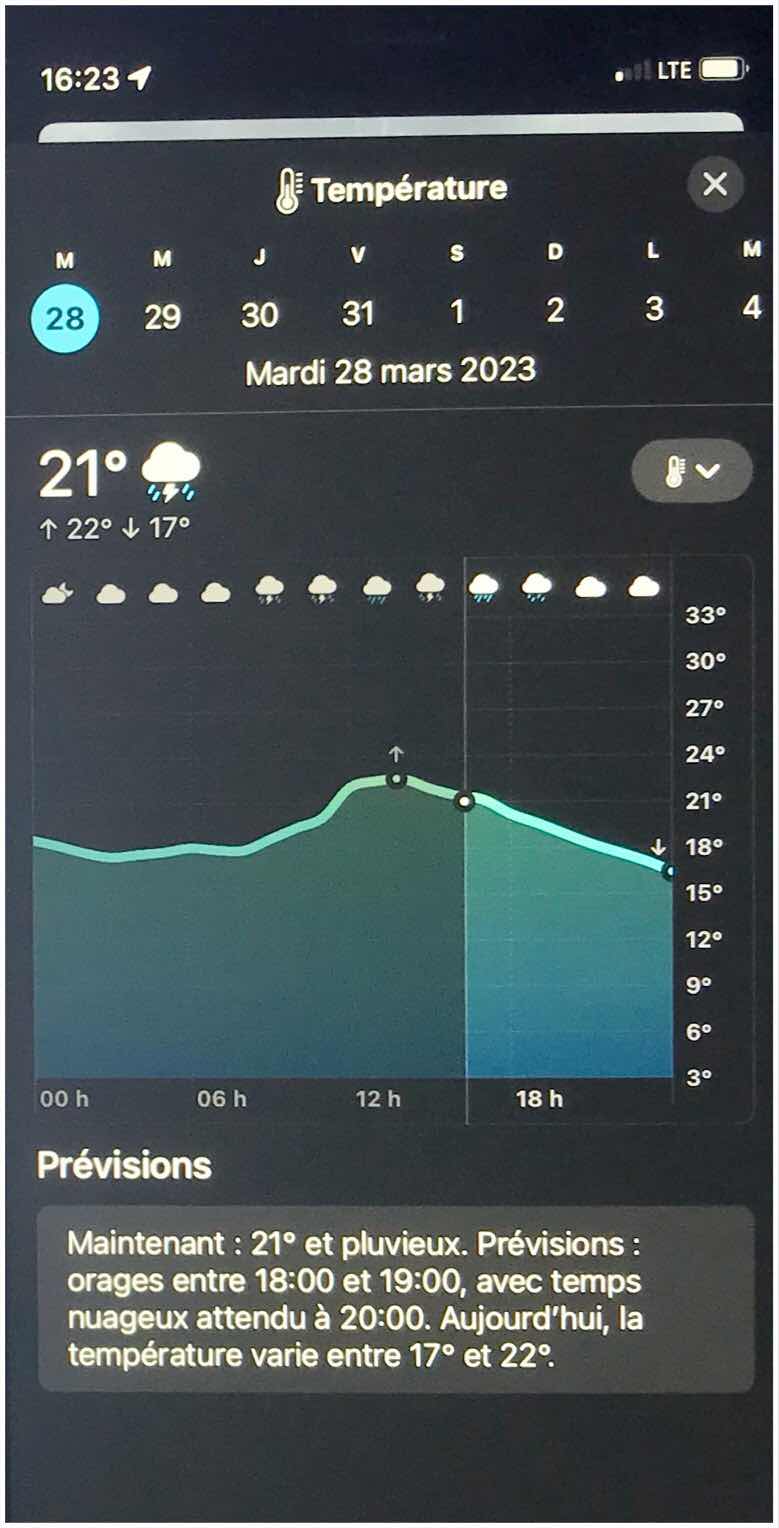
Task: Show forecast for Monday 3
Action: click(653, 309)
